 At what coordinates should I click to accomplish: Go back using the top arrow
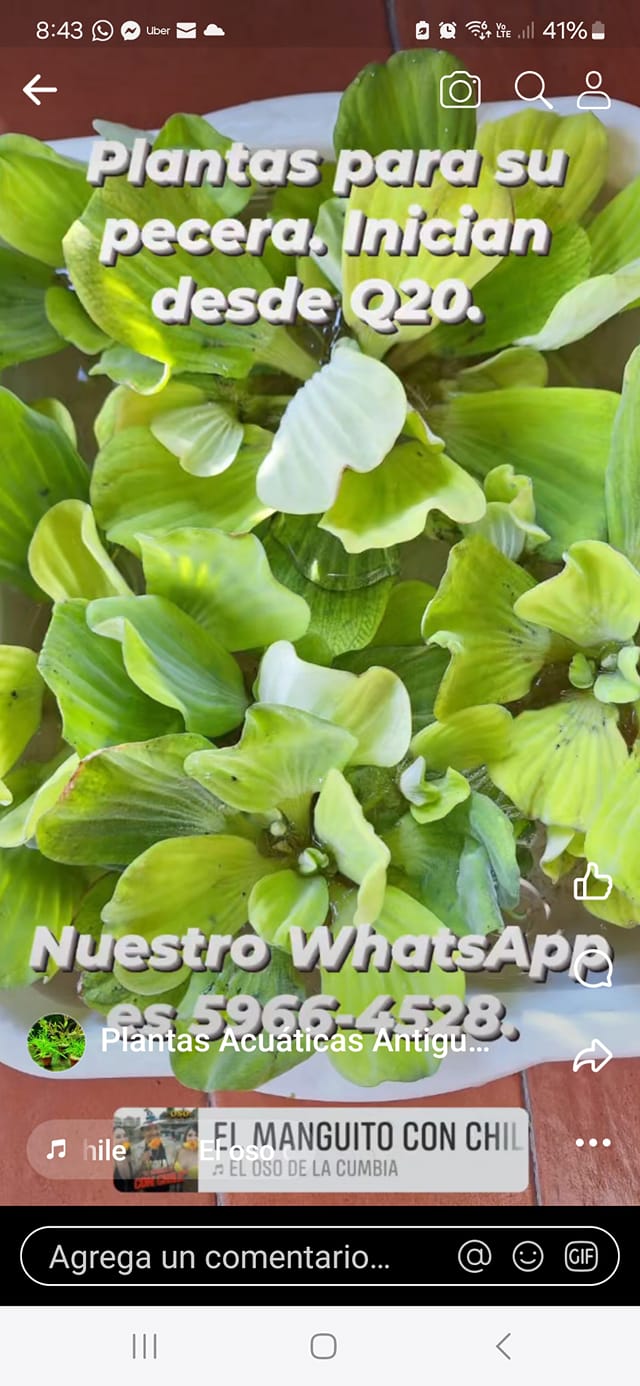click(40, 90)
